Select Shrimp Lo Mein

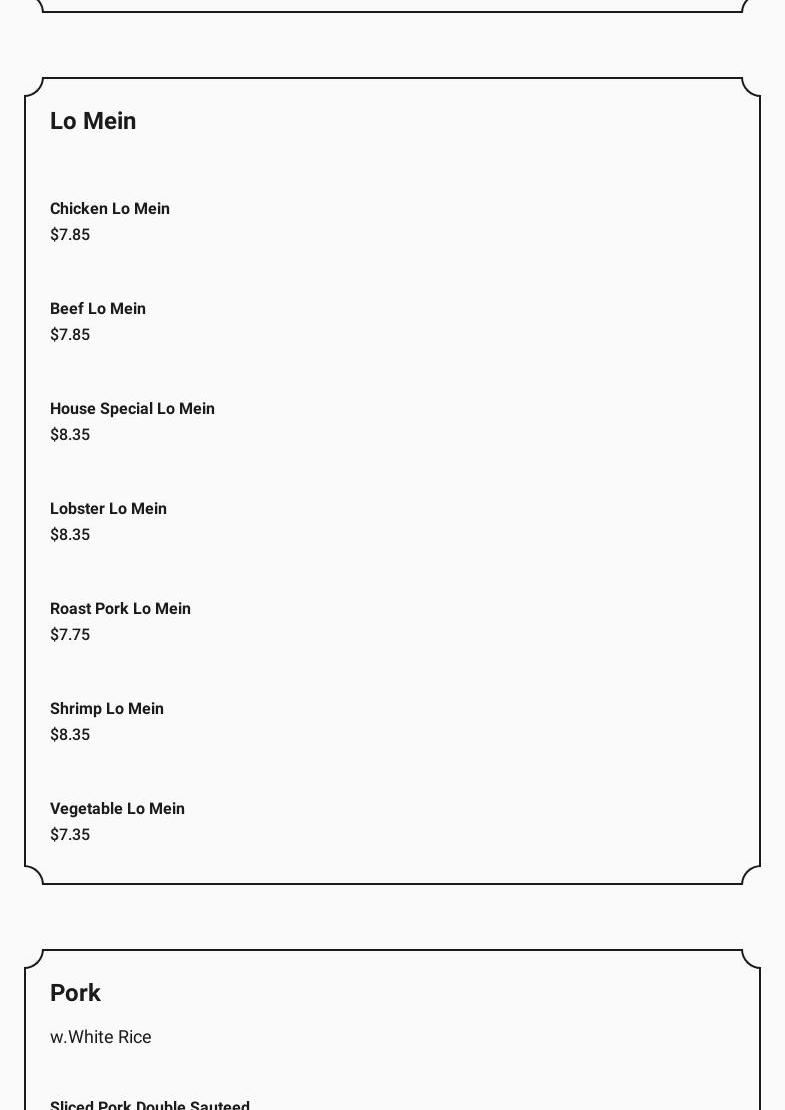pyautogui.click(x=107, y=709)
